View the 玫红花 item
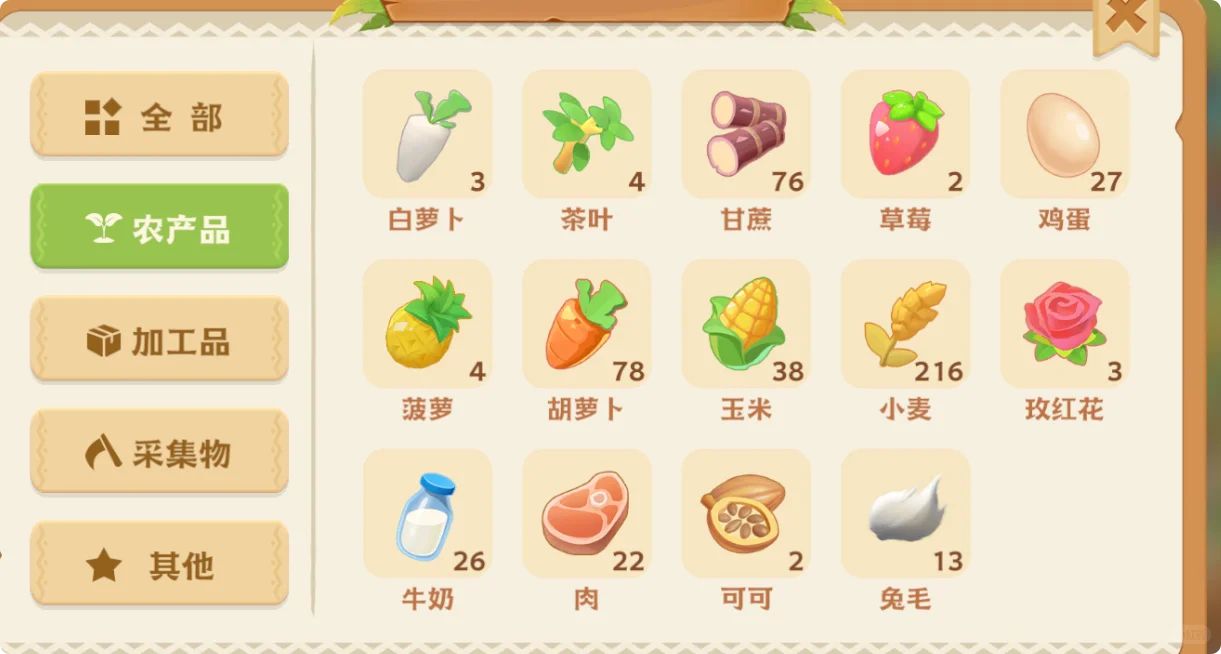This screenshot has height=654, width=1221. point(1064,324)
